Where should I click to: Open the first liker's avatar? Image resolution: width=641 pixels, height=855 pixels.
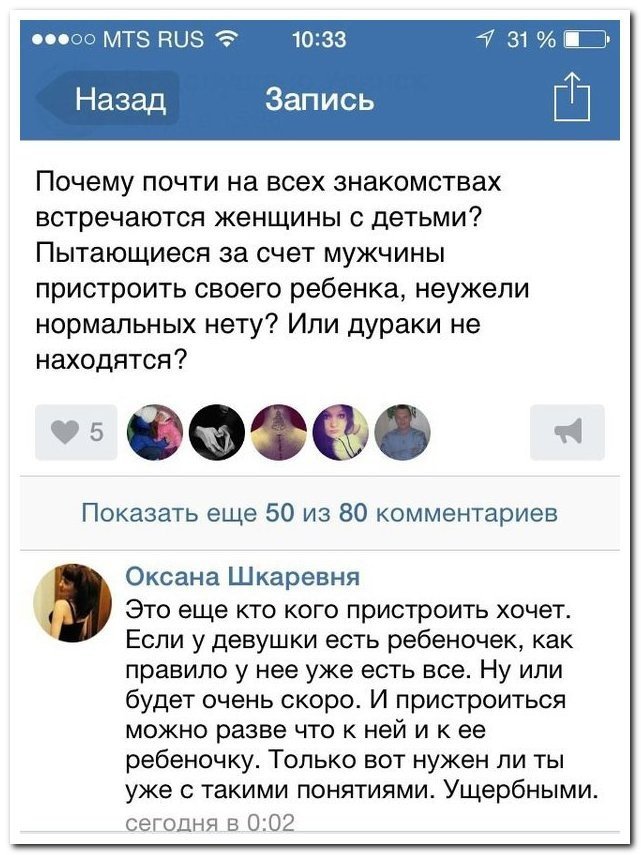pos(155,432)
